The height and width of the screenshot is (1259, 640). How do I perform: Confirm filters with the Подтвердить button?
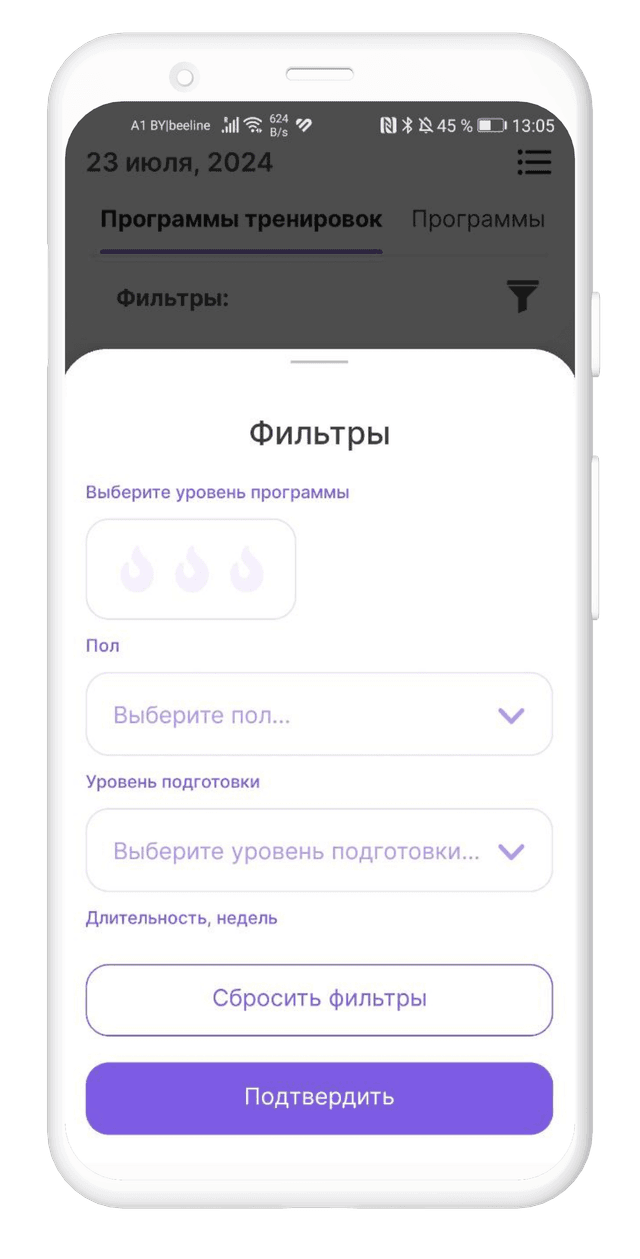[319, 1097]
